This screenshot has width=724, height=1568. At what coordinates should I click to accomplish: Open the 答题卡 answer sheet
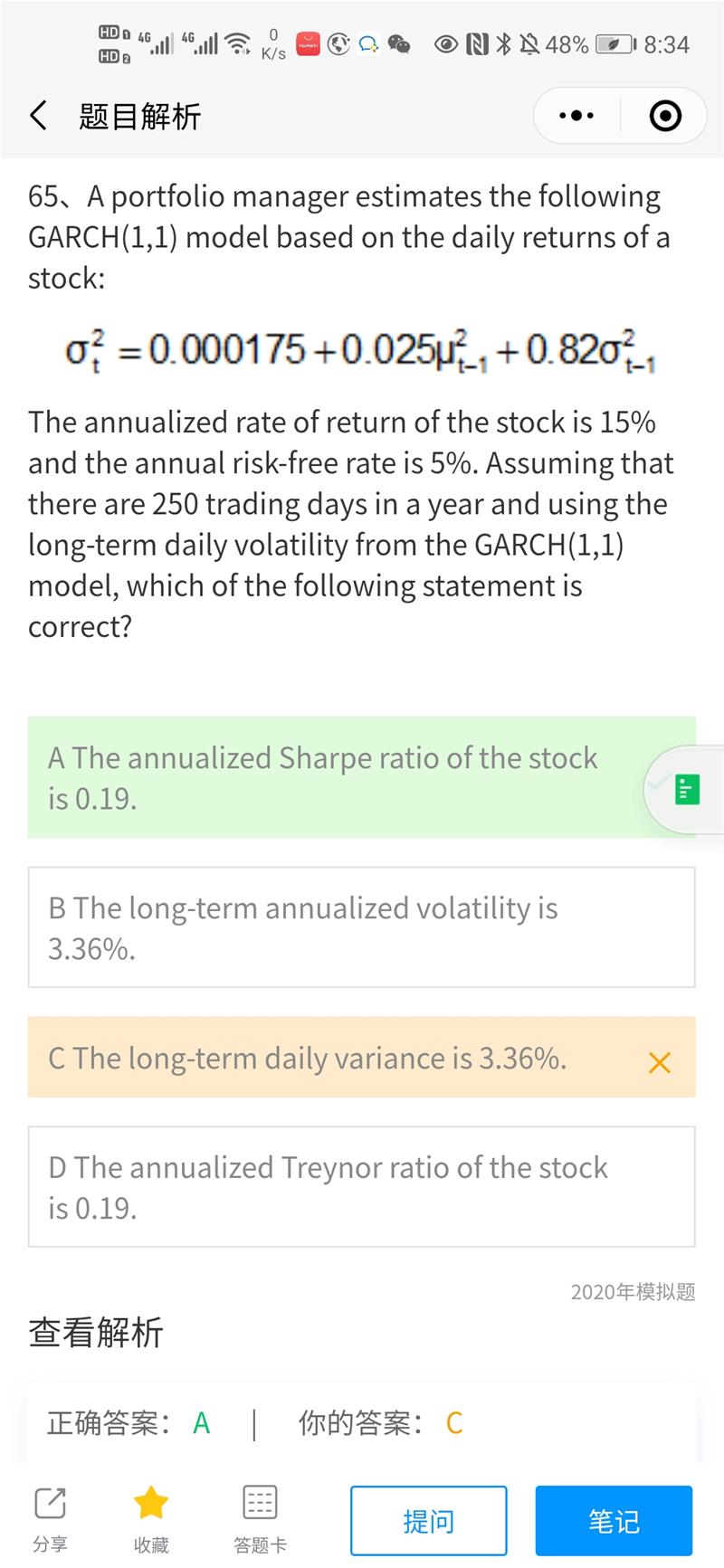(260, 1518)
